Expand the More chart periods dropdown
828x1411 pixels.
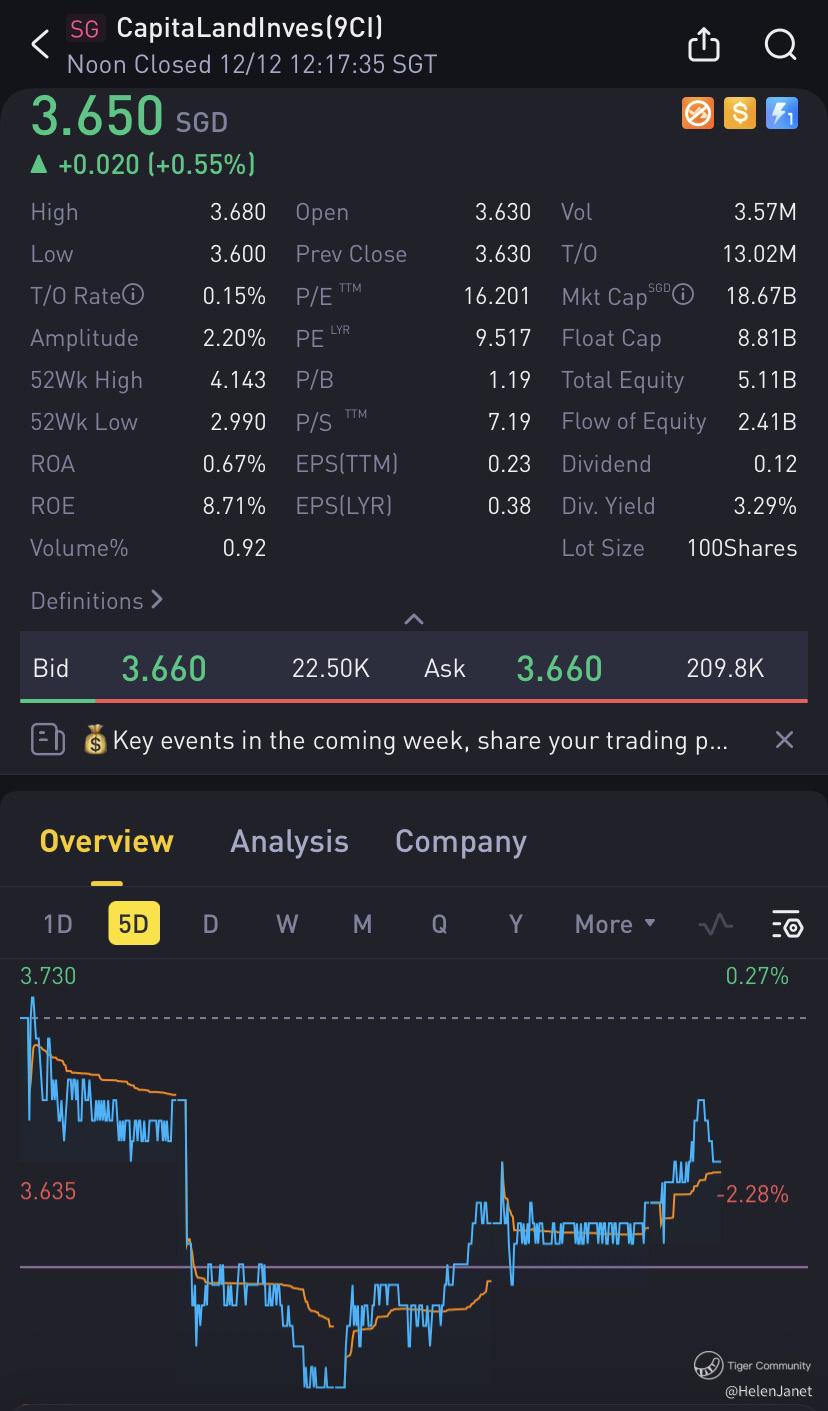point(614,924)
